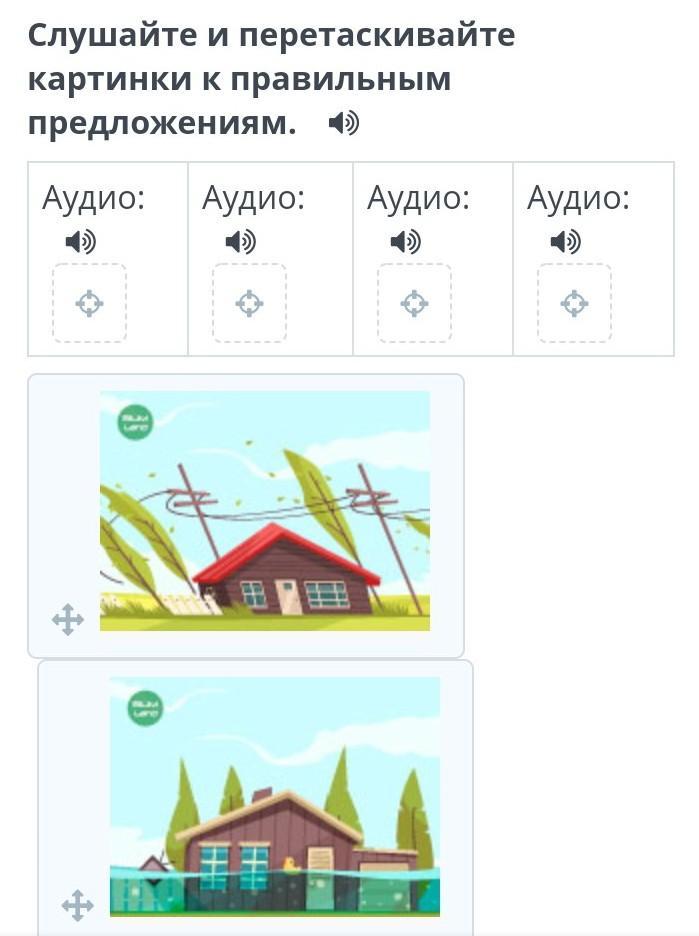Viewport: 699px width, 936px height.
Task: Play the audio next to the instruction heading
Action: coord(343,124)
